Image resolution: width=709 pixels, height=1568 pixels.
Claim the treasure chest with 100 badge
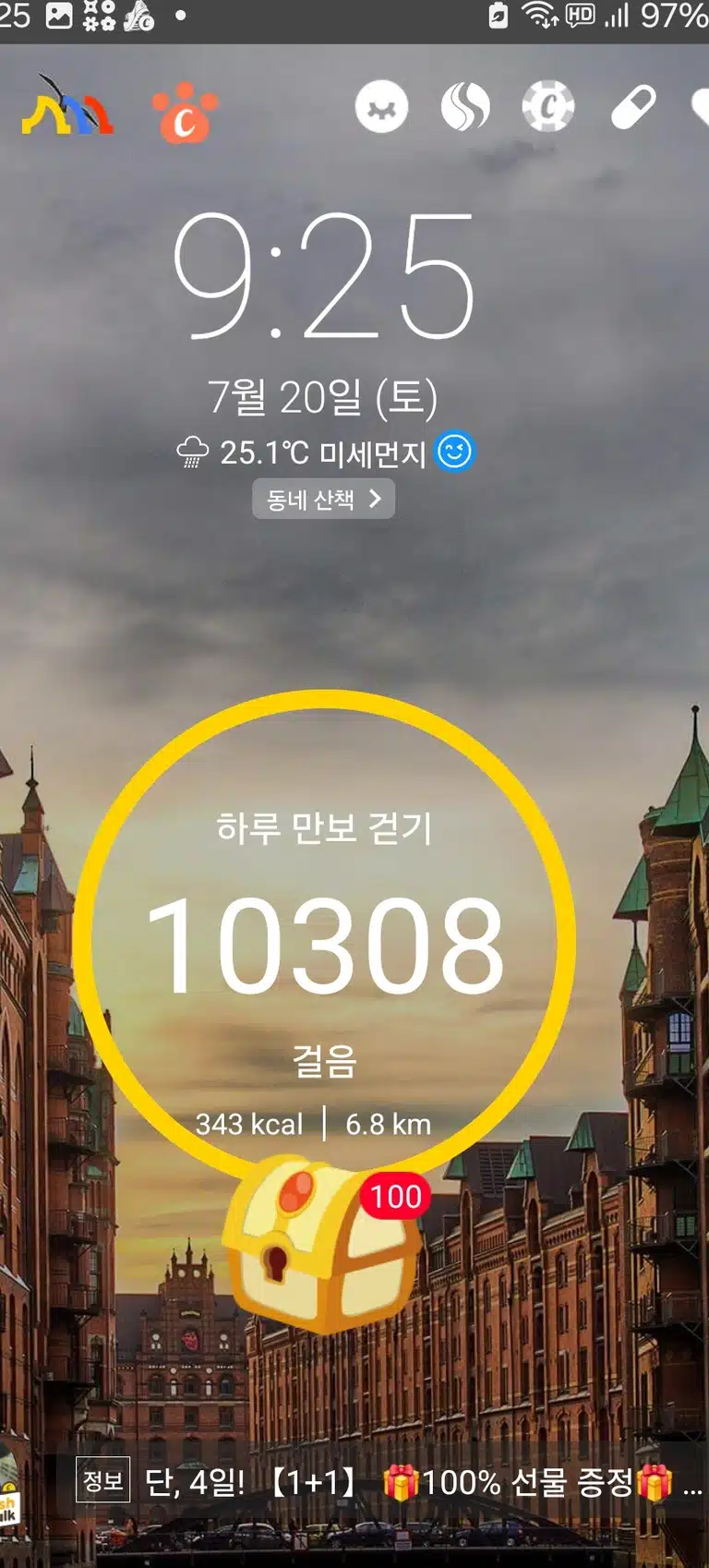pyautogui.click(x=325, y=1242)
